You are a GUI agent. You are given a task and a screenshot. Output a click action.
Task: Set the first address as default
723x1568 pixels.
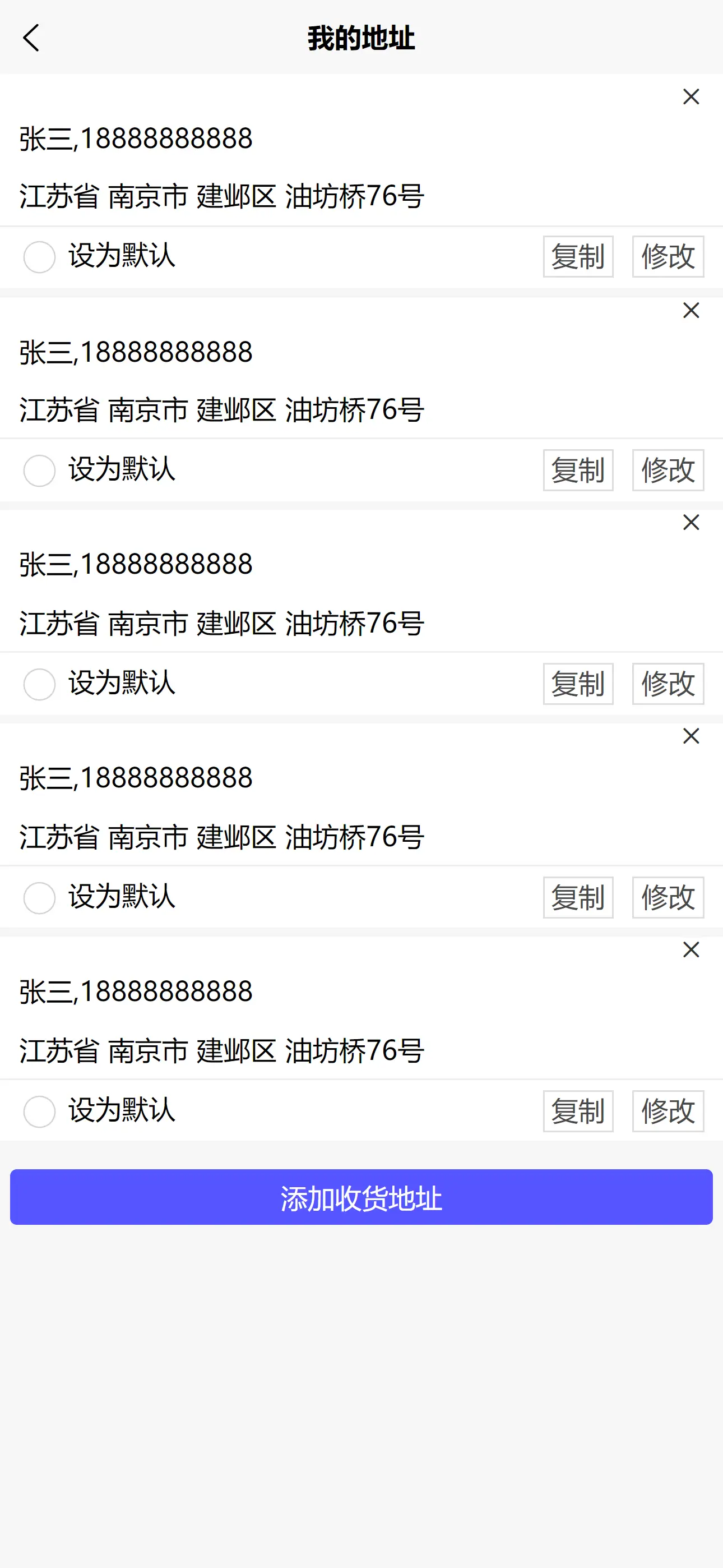(x=40, y=256)
